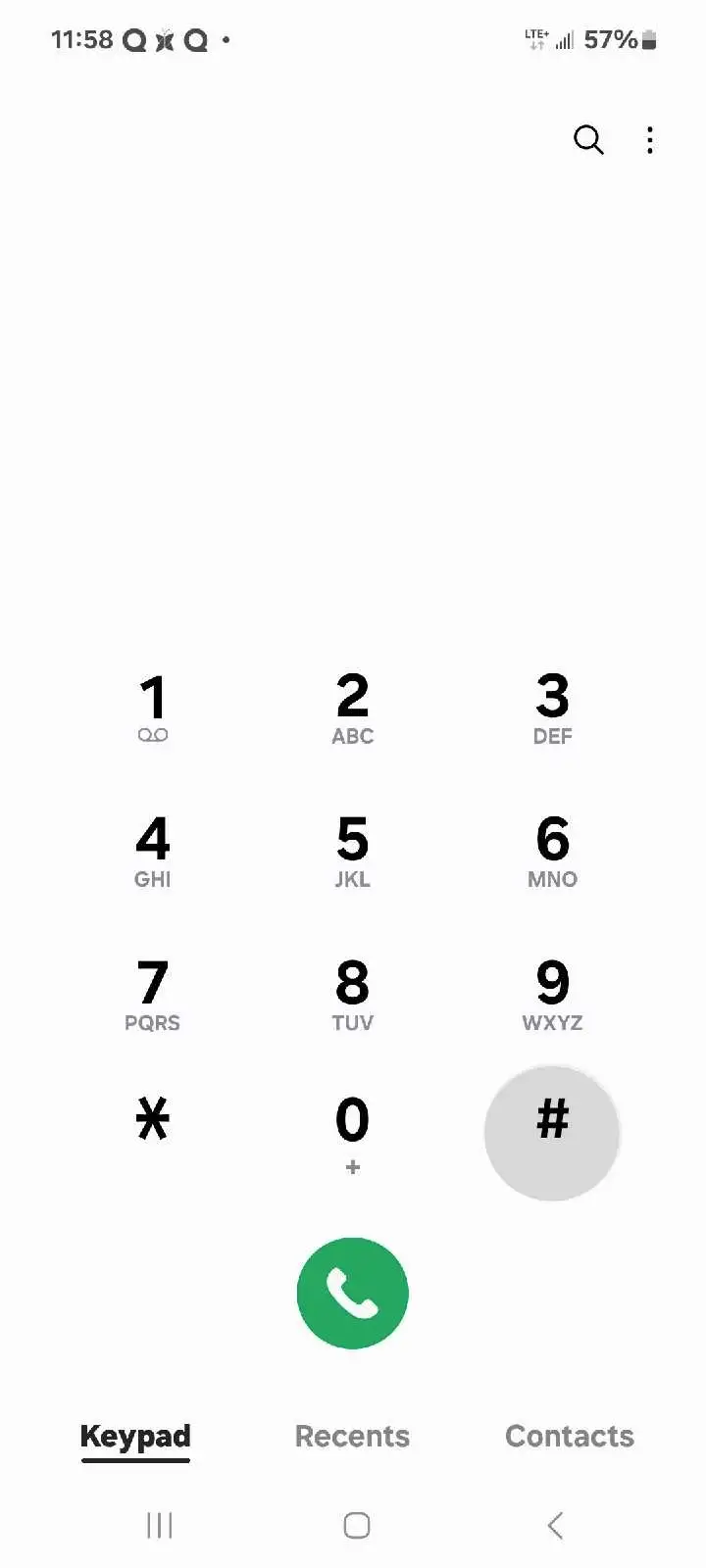Open the search icon

point(588,140)
